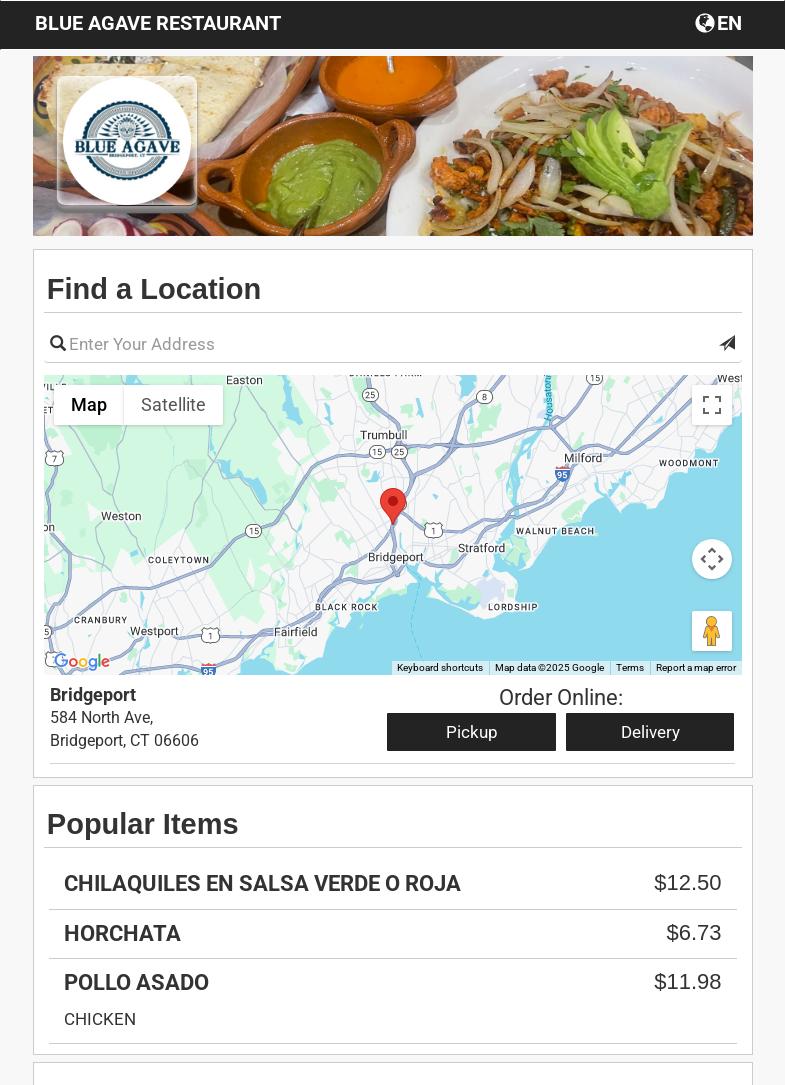Click the Delivery button
Screen dimensions: 785x1085
pyautogui.click(x=650, y=732)
